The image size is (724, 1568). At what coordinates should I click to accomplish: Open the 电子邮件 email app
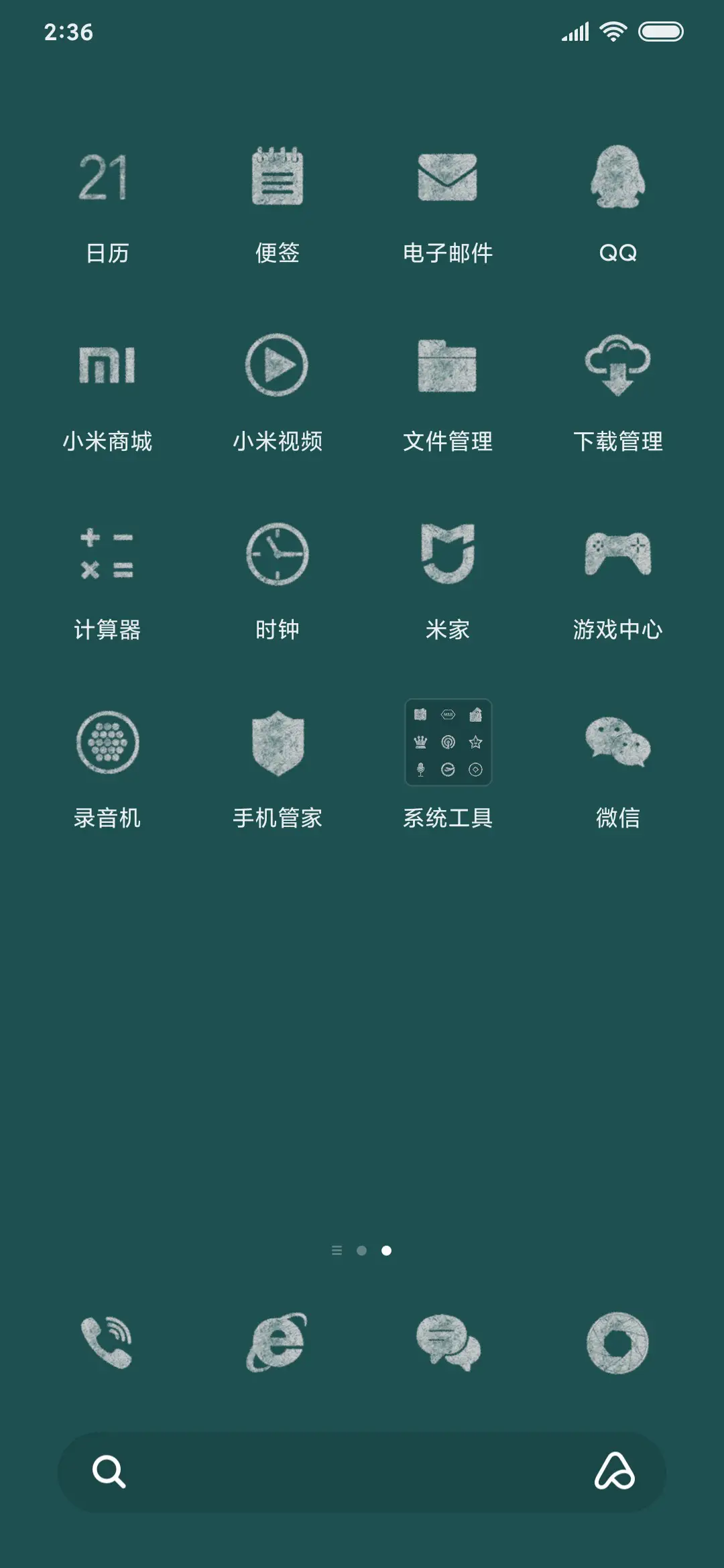click(x=448, y=178)
